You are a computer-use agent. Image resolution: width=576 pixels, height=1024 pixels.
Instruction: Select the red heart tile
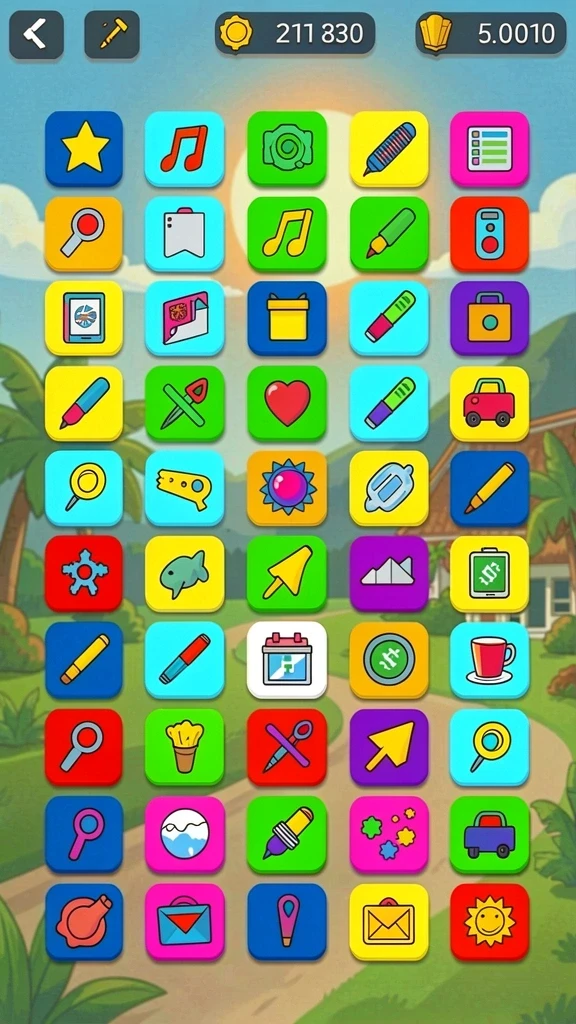(x=287, y=403)
